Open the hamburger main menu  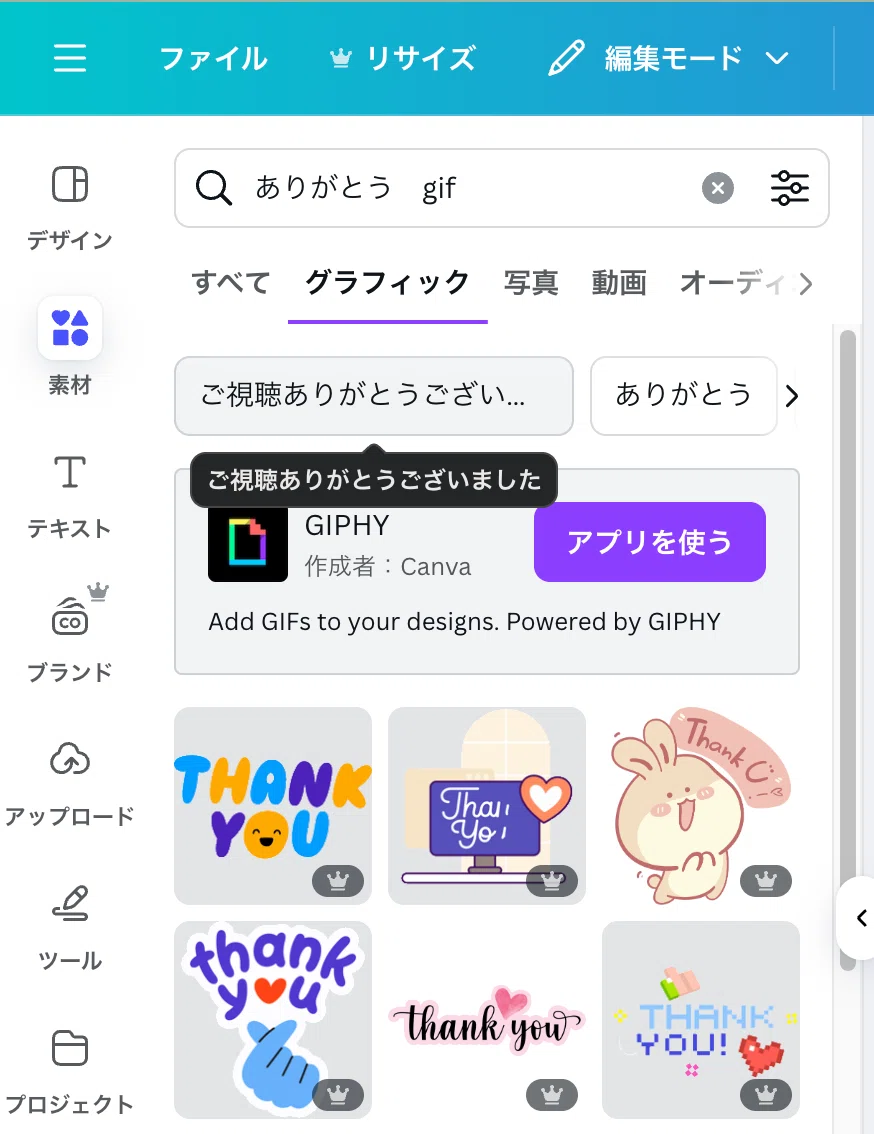pos(70,58)
